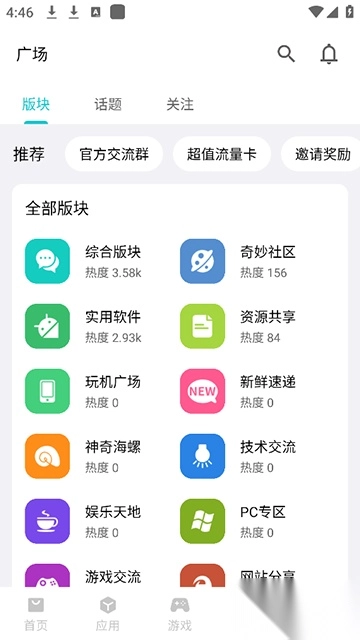Image resolution: width=360 pixels, height=640 pixels.
Task: Enter the 实用软件 board
Action: (83, 326)
